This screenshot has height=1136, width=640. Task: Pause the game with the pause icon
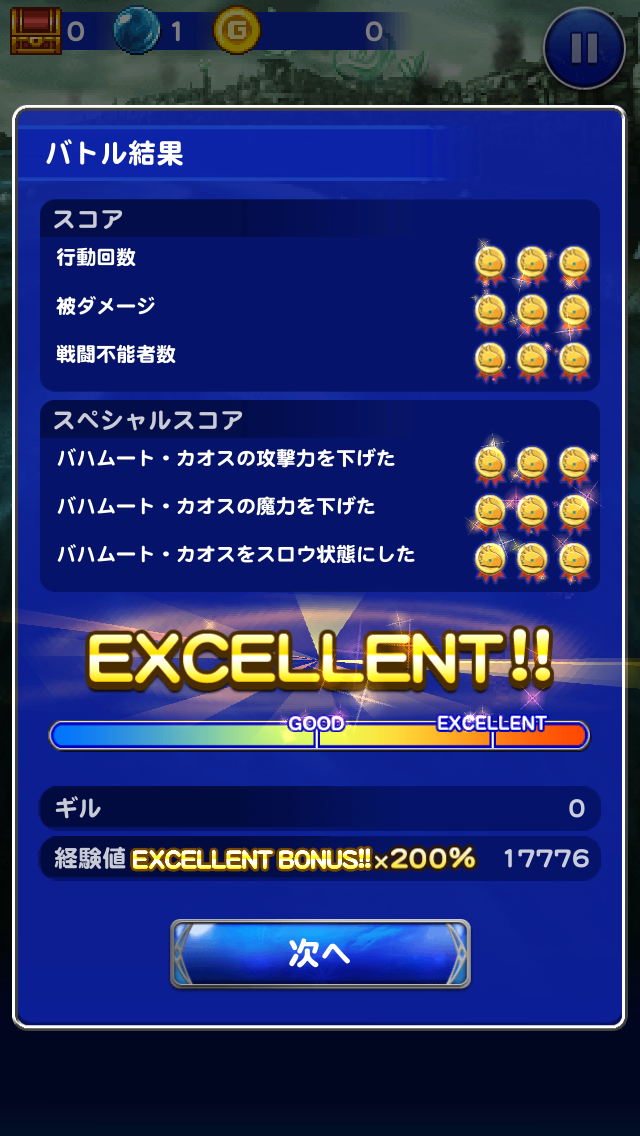(585, 48)
